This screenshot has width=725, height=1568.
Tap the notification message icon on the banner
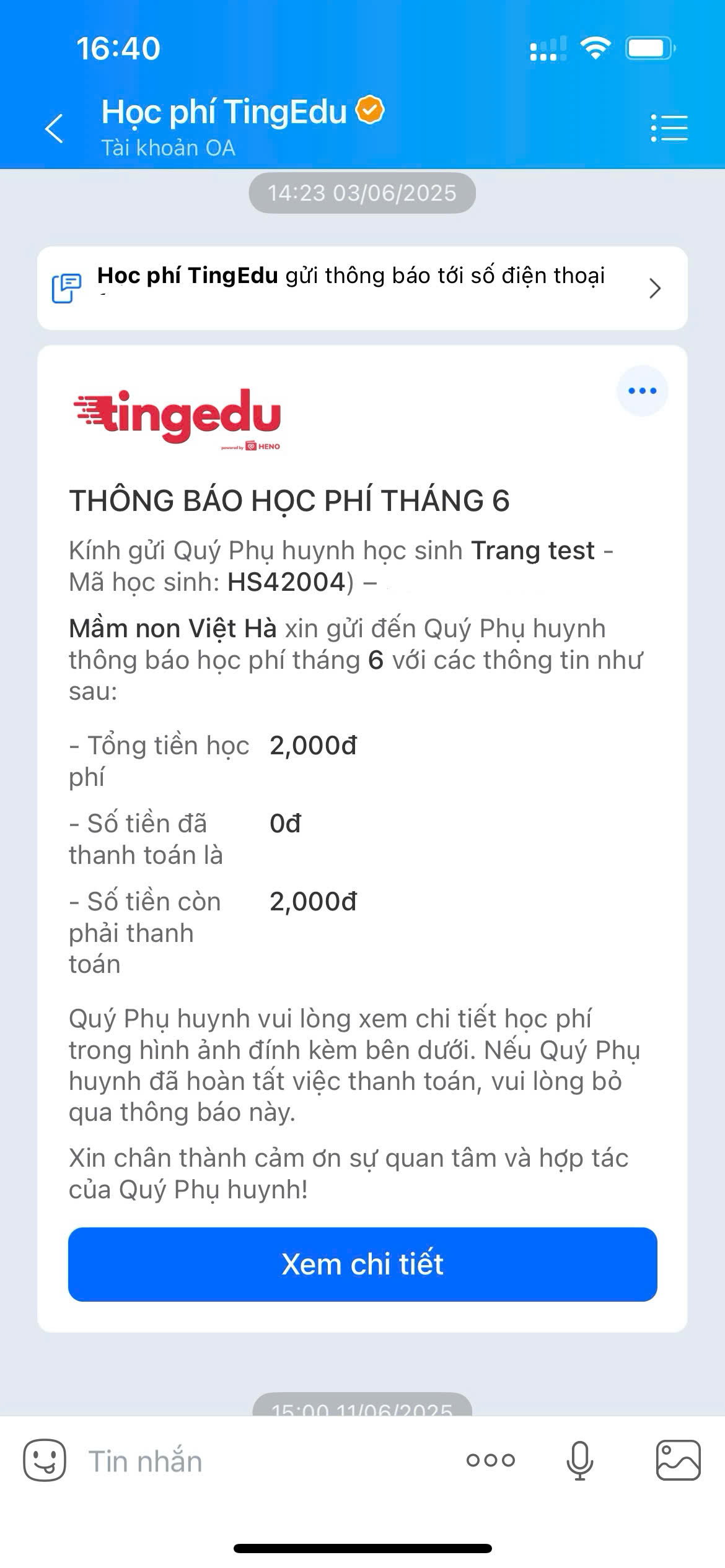(68, 287)
